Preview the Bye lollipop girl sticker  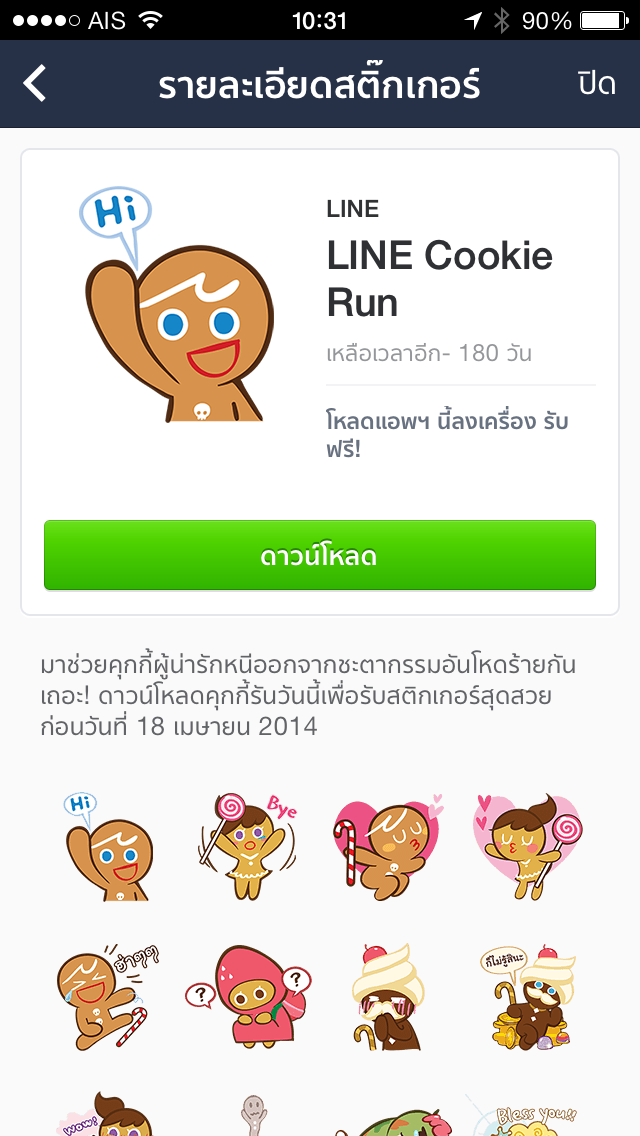[x=248, y=845]
